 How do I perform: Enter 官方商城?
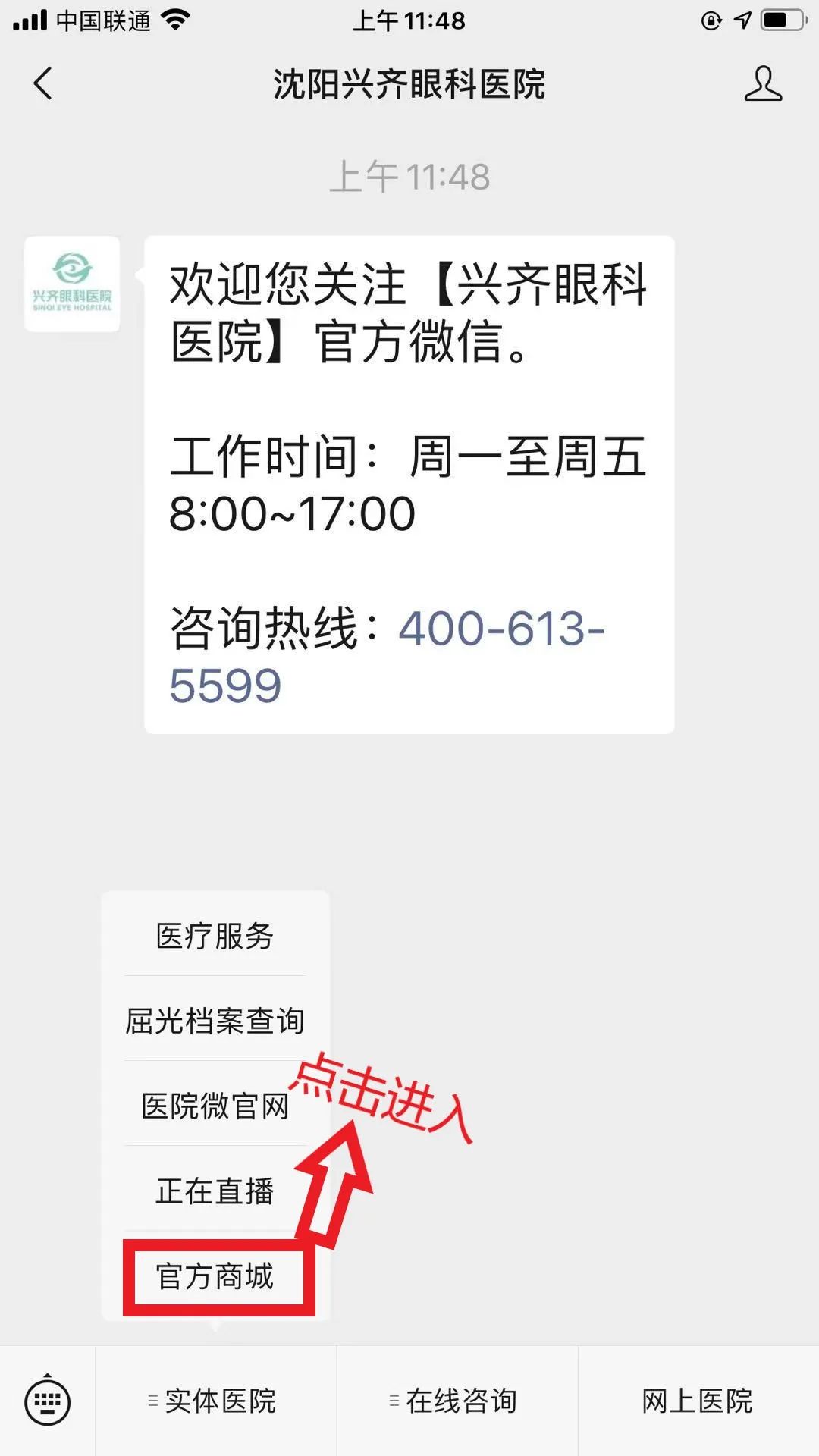pos(215,1276)
